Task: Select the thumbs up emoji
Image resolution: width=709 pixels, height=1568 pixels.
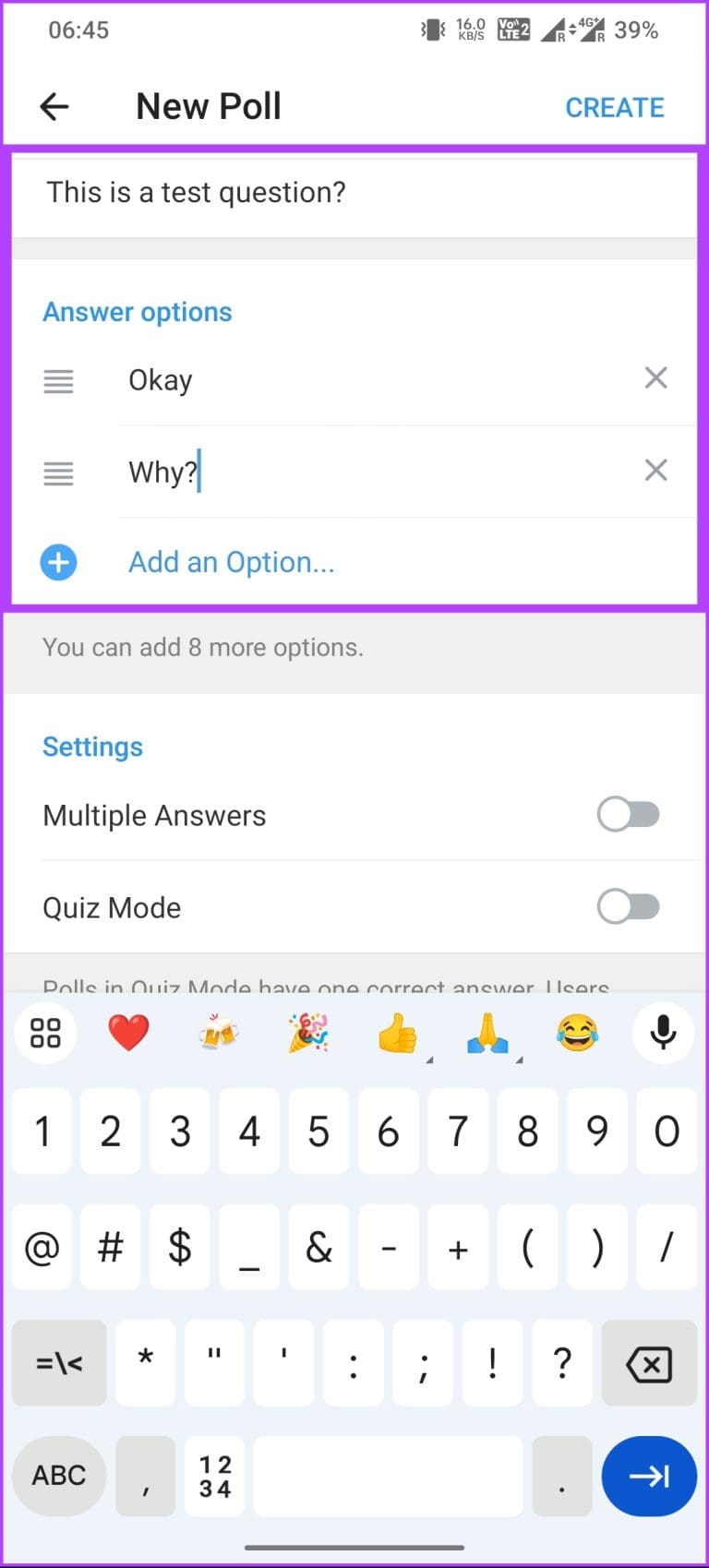Action: click(397, 1034)
